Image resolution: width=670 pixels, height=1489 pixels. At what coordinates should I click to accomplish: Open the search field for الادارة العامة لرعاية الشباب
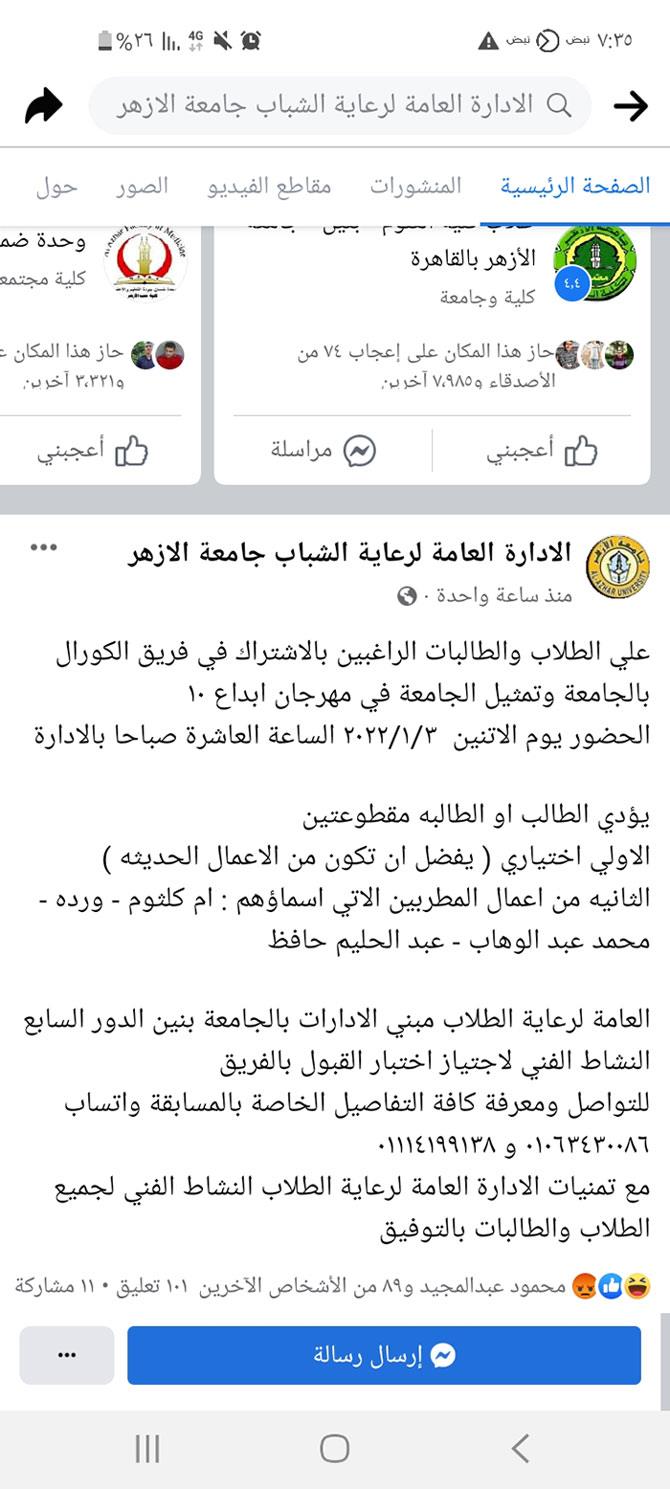[340, 105]
